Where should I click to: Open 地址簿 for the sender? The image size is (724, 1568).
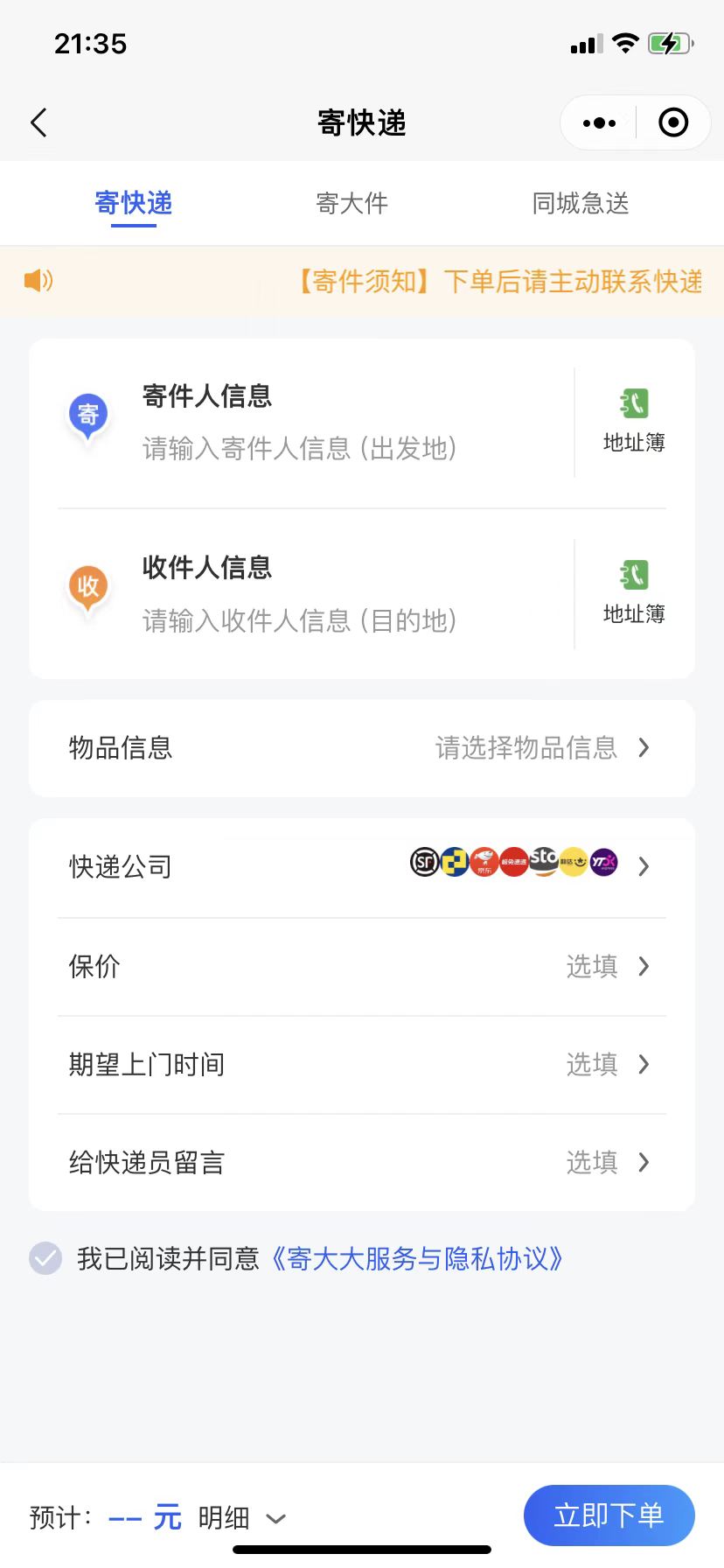point(634,422)
